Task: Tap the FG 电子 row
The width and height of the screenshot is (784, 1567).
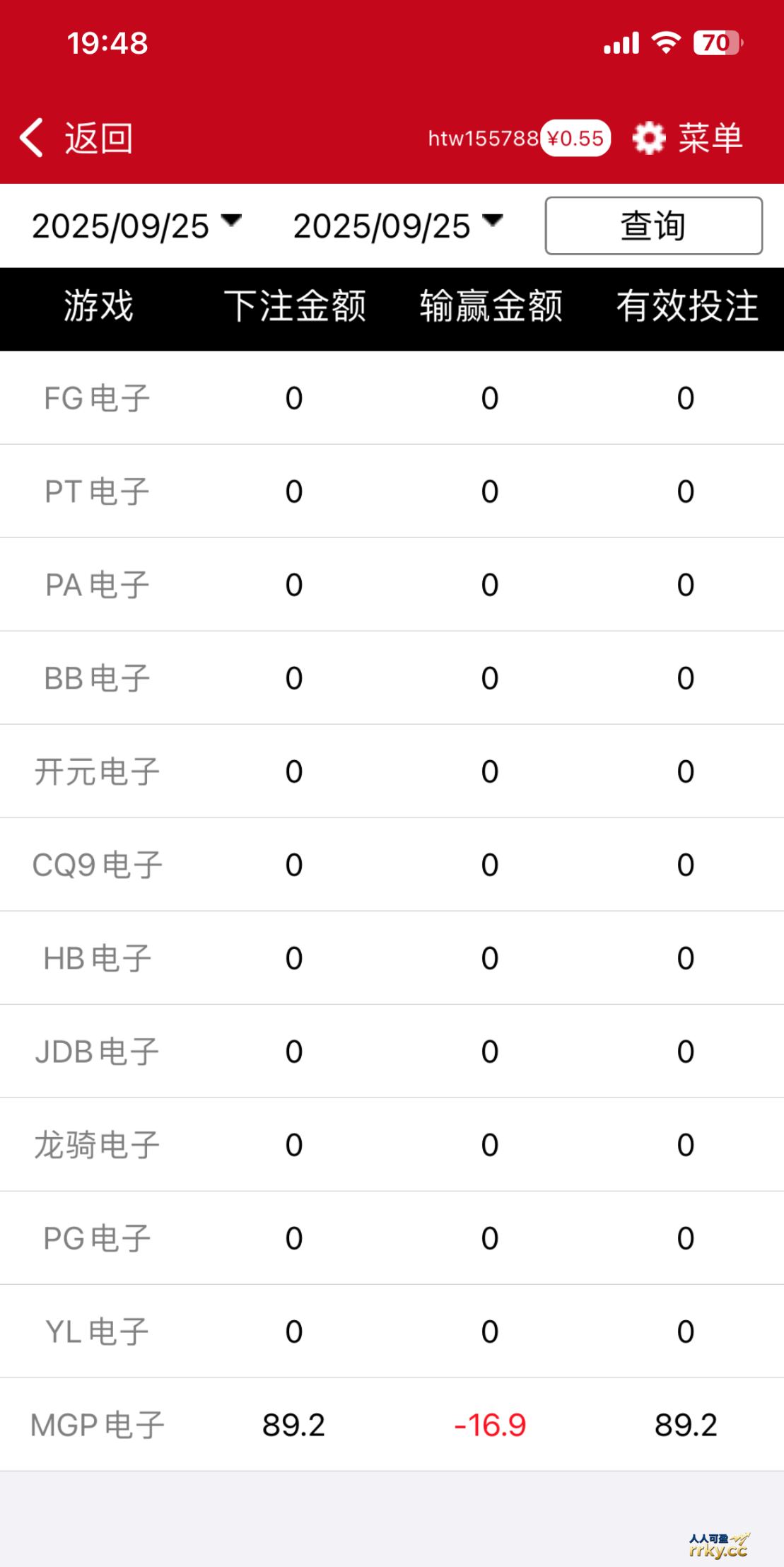Action: (x=95, y=397)
